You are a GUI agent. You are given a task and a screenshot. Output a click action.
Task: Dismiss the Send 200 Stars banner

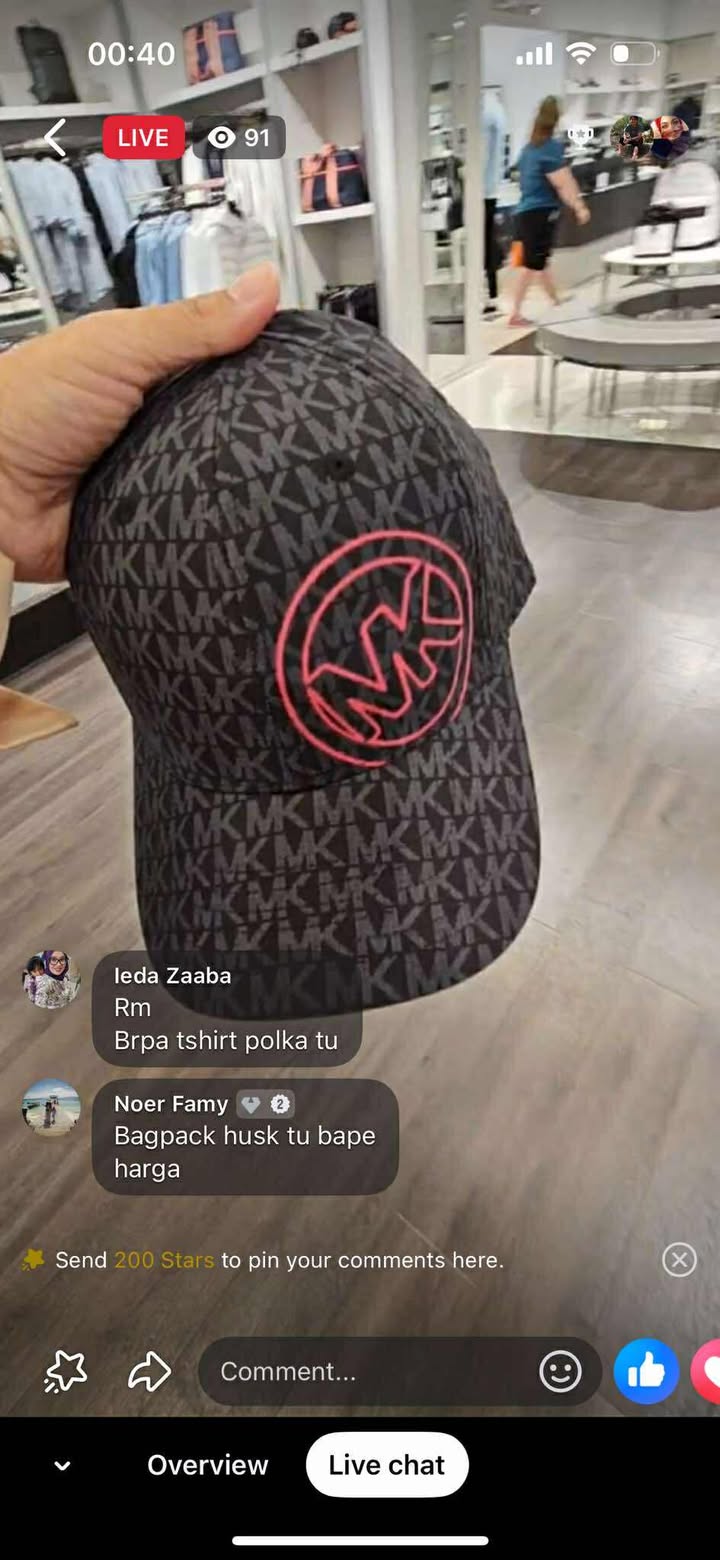(x=679, y=1260)
